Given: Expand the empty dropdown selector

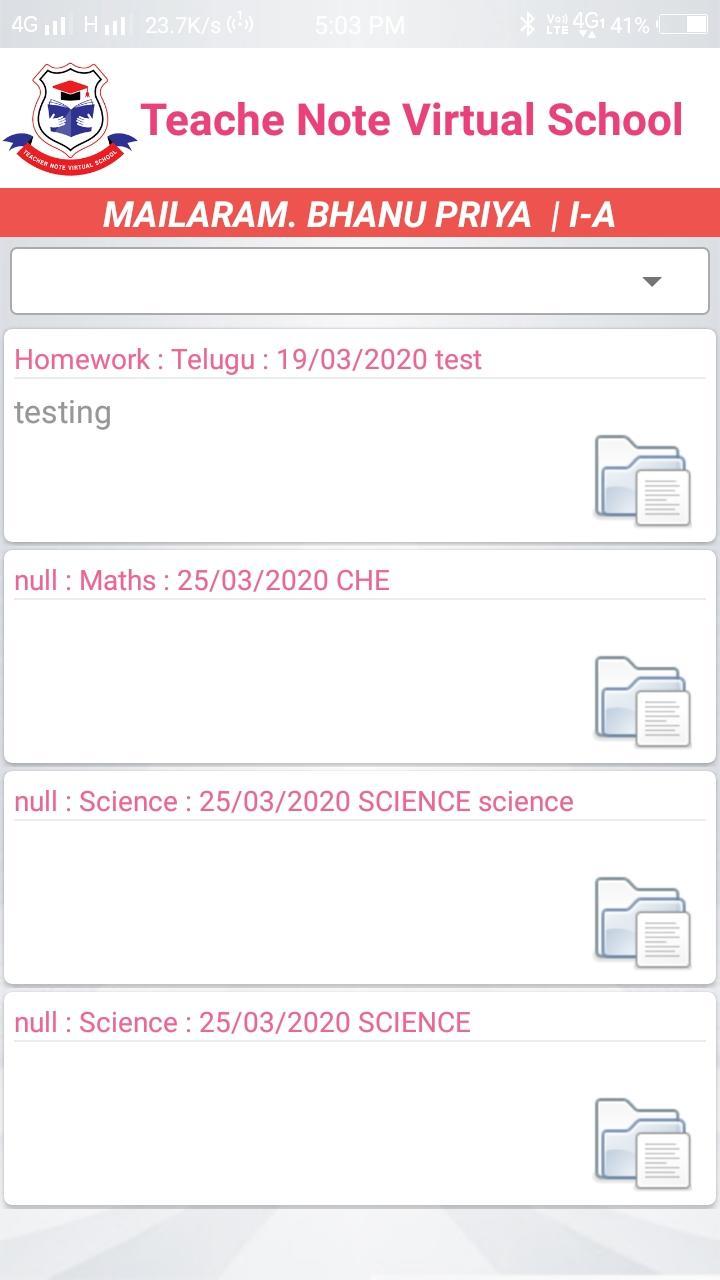Looking at the screenshot, I should click(360, 281).
